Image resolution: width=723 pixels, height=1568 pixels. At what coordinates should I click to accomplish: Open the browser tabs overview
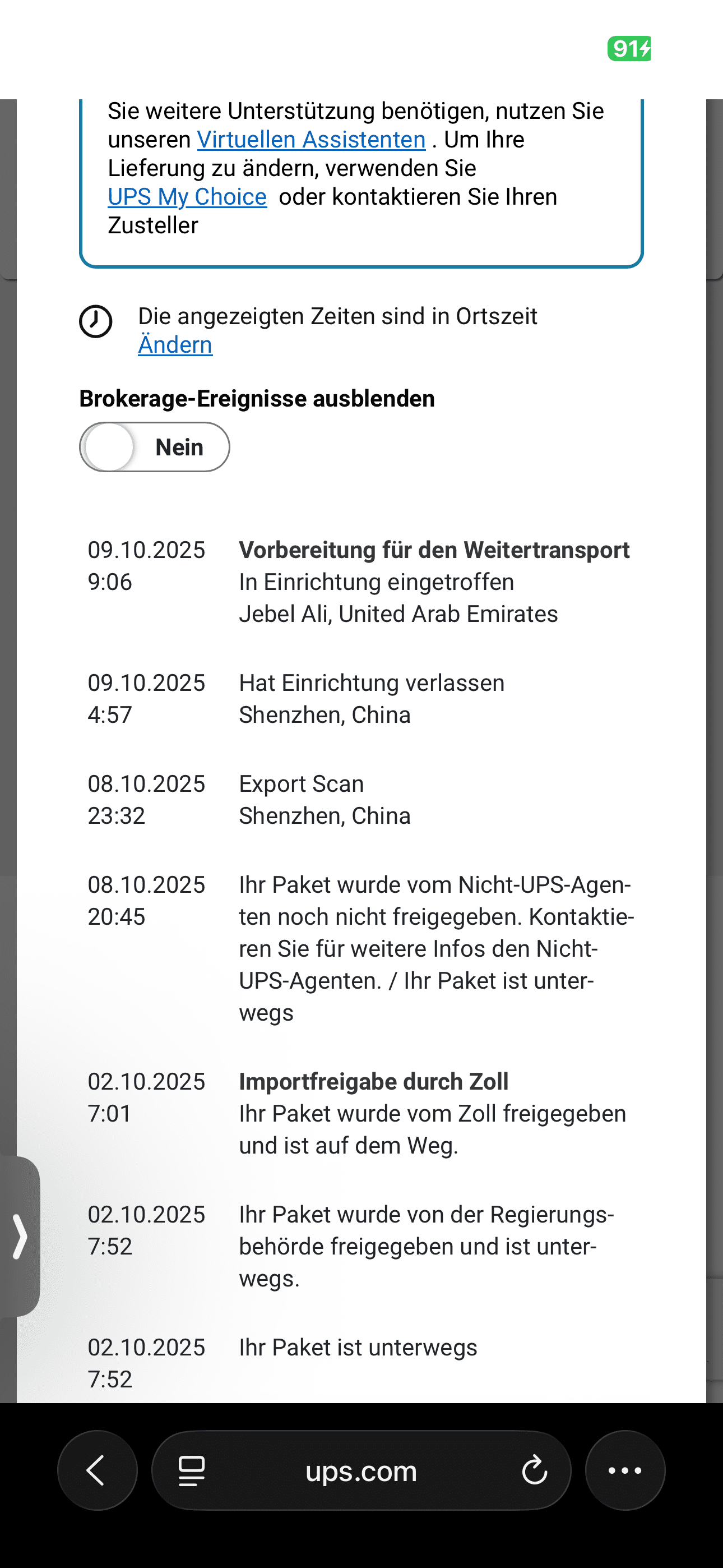coord(192,1471)
